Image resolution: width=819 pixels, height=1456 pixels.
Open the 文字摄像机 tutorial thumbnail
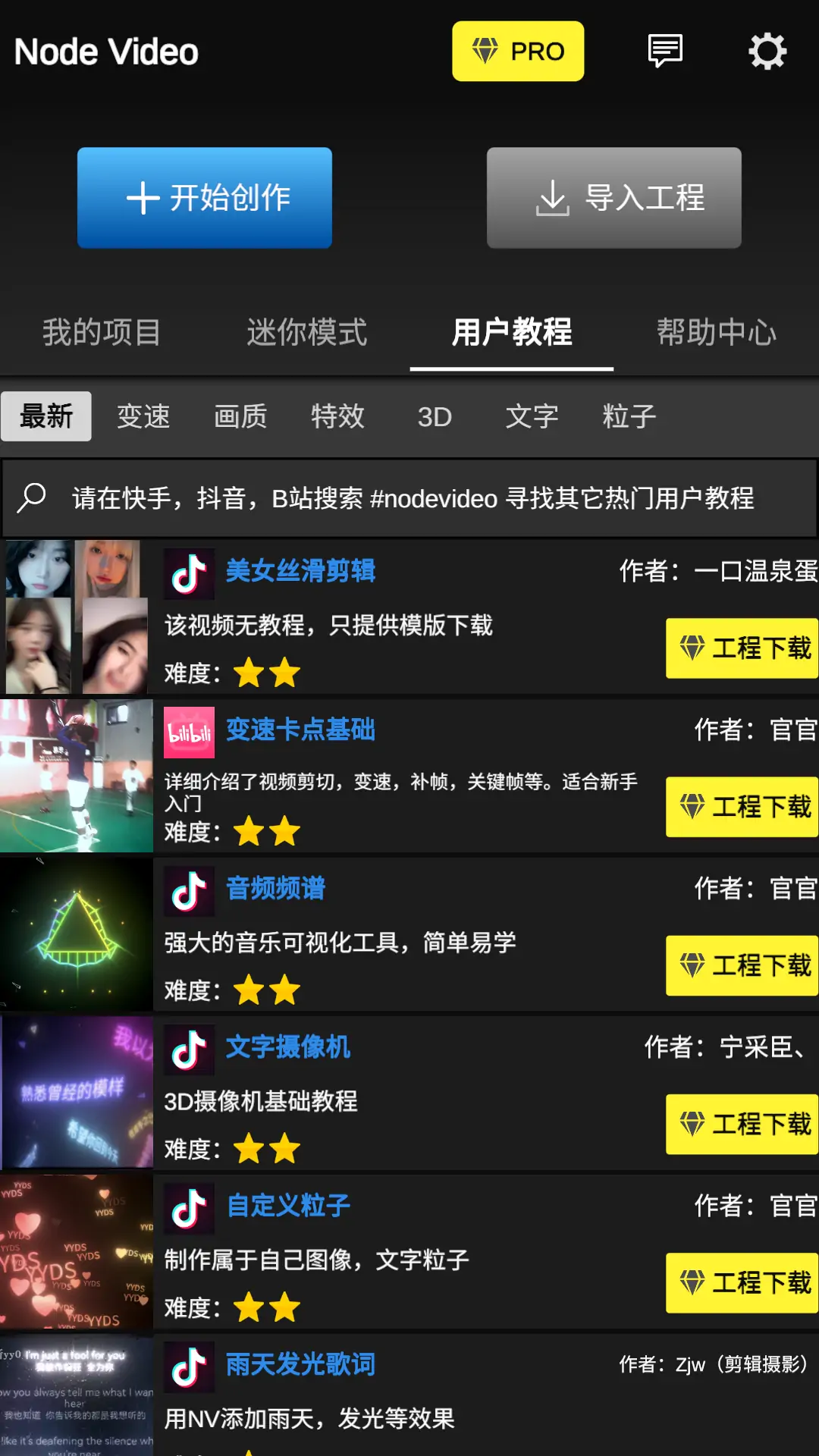tap(77, 1092)
